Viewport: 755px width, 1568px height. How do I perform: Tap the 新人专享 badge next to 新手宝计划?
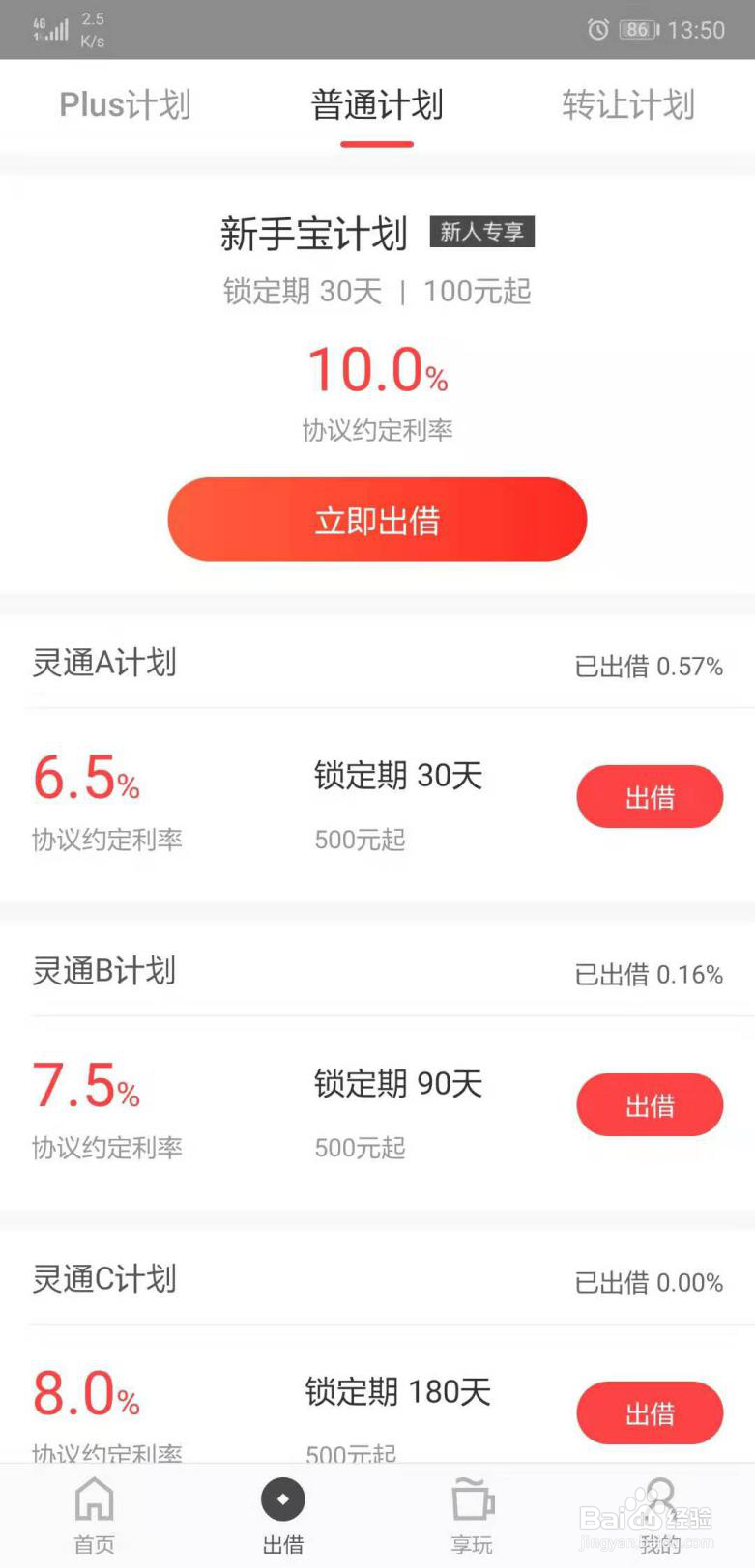pyautogui.click(x=482, y=231)
